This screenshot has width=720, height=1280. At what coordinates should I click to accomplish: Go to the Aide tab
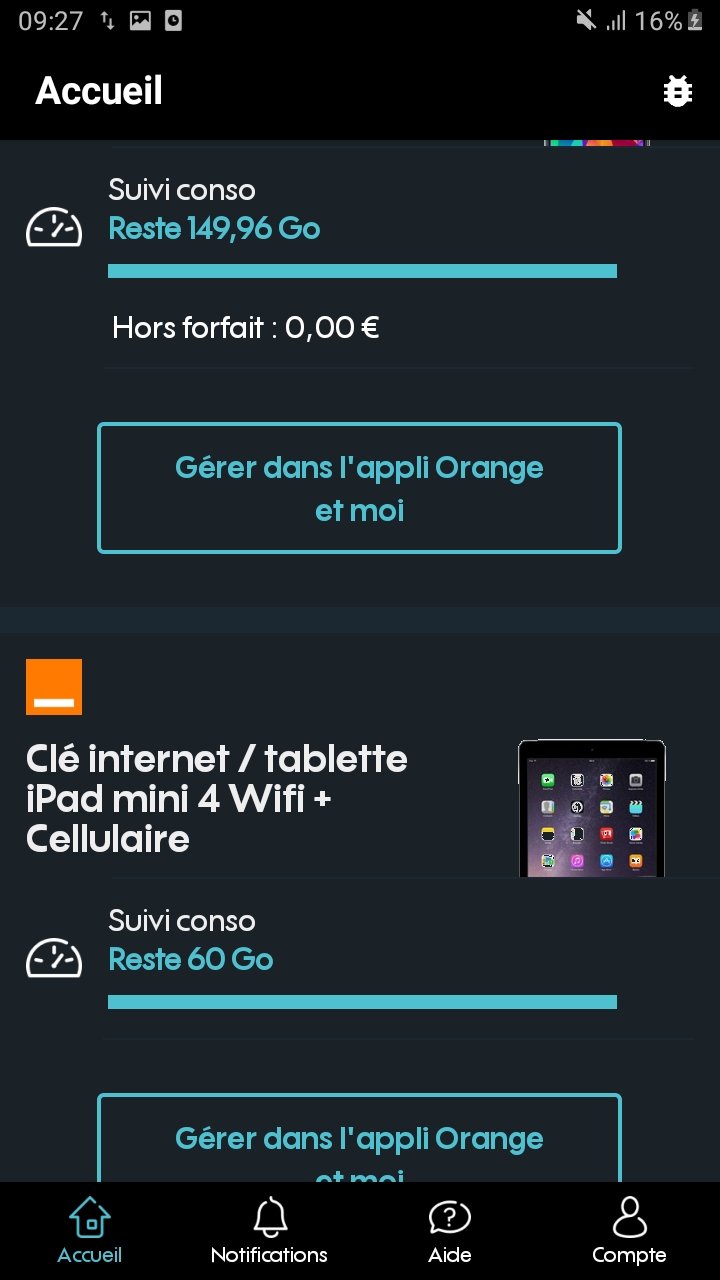(449, 1231)
